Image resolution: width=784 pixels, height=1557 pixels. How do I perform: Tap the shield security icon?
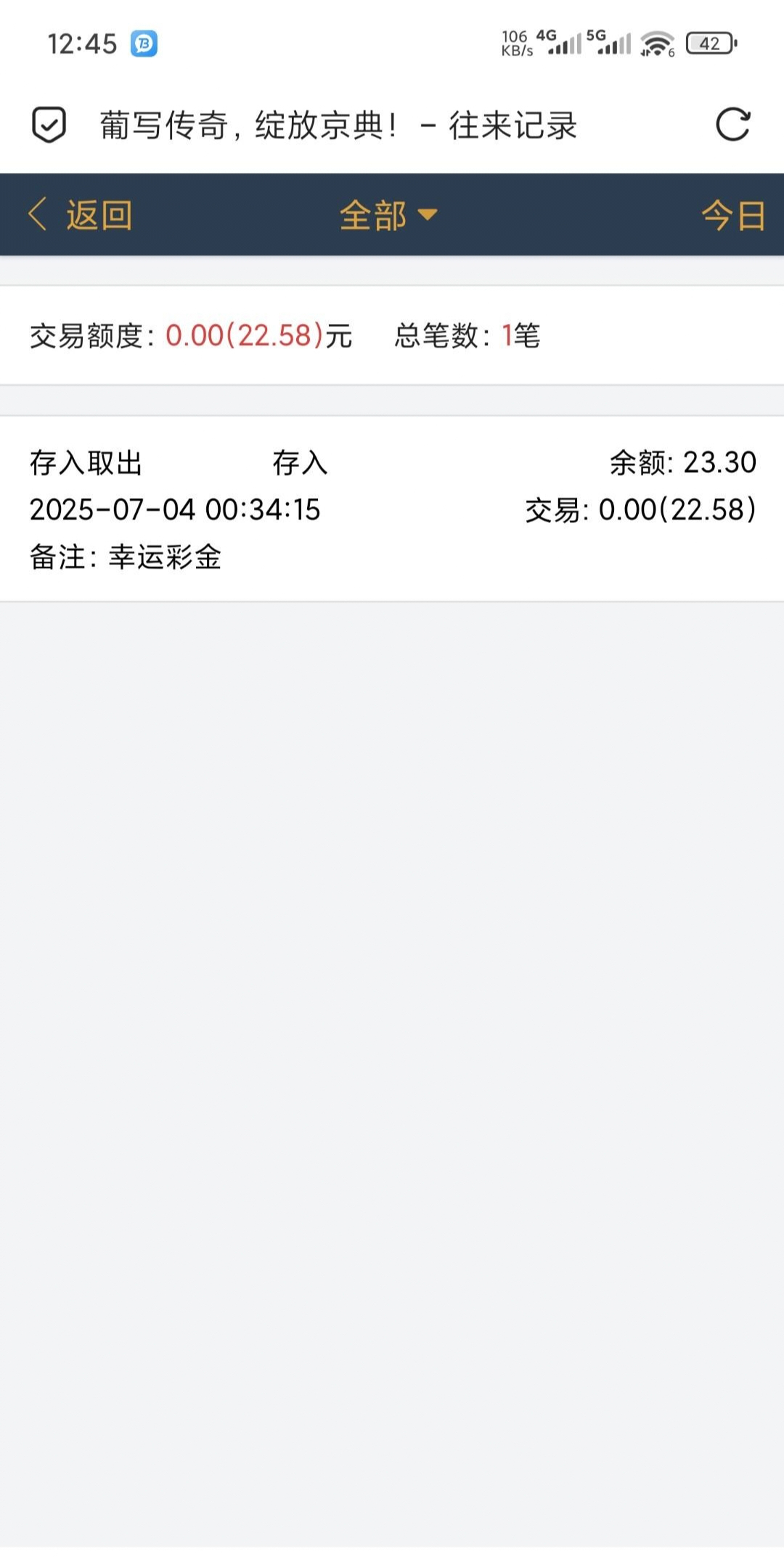(x=49, y=125)
